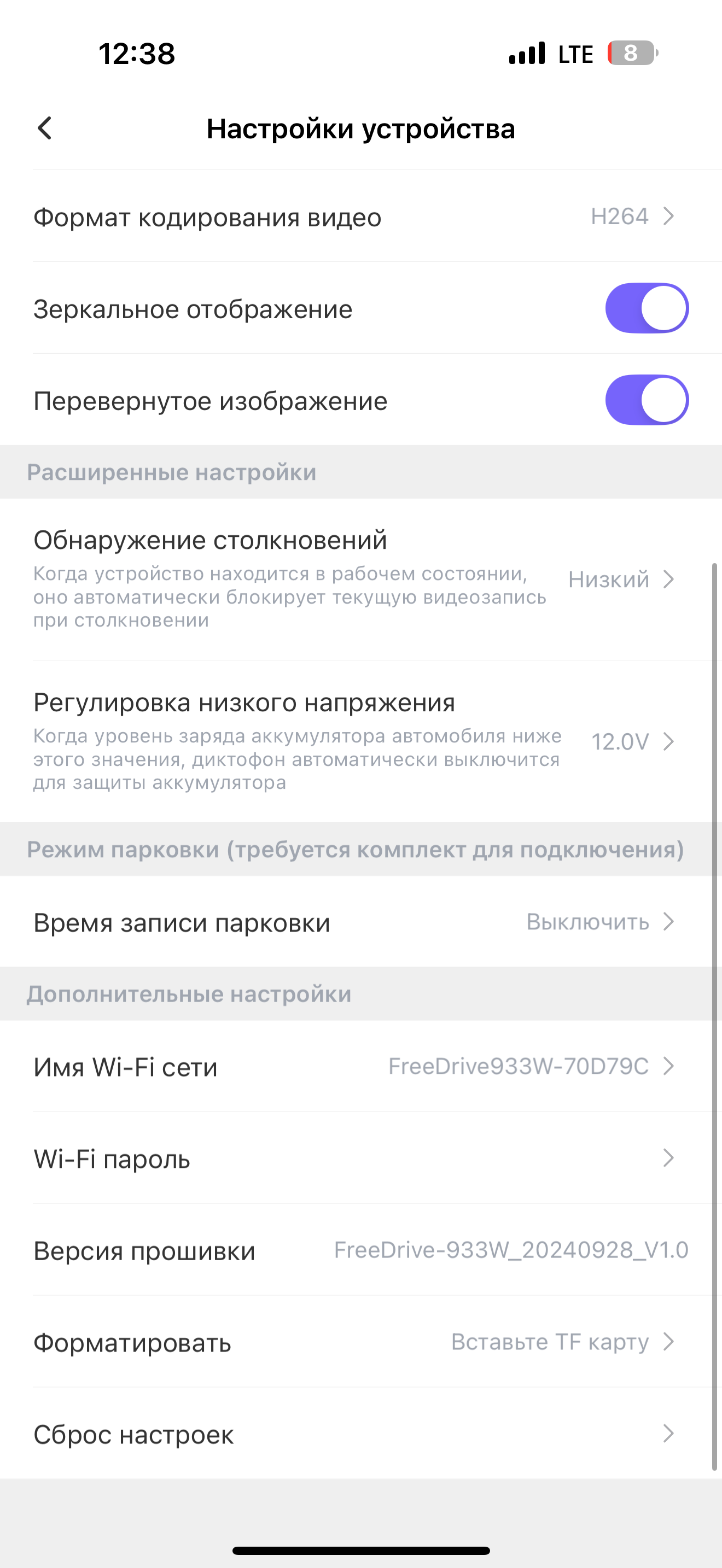Go back from device settings
The width and height of the screenshot is (722, 1568).
(44, 128)
